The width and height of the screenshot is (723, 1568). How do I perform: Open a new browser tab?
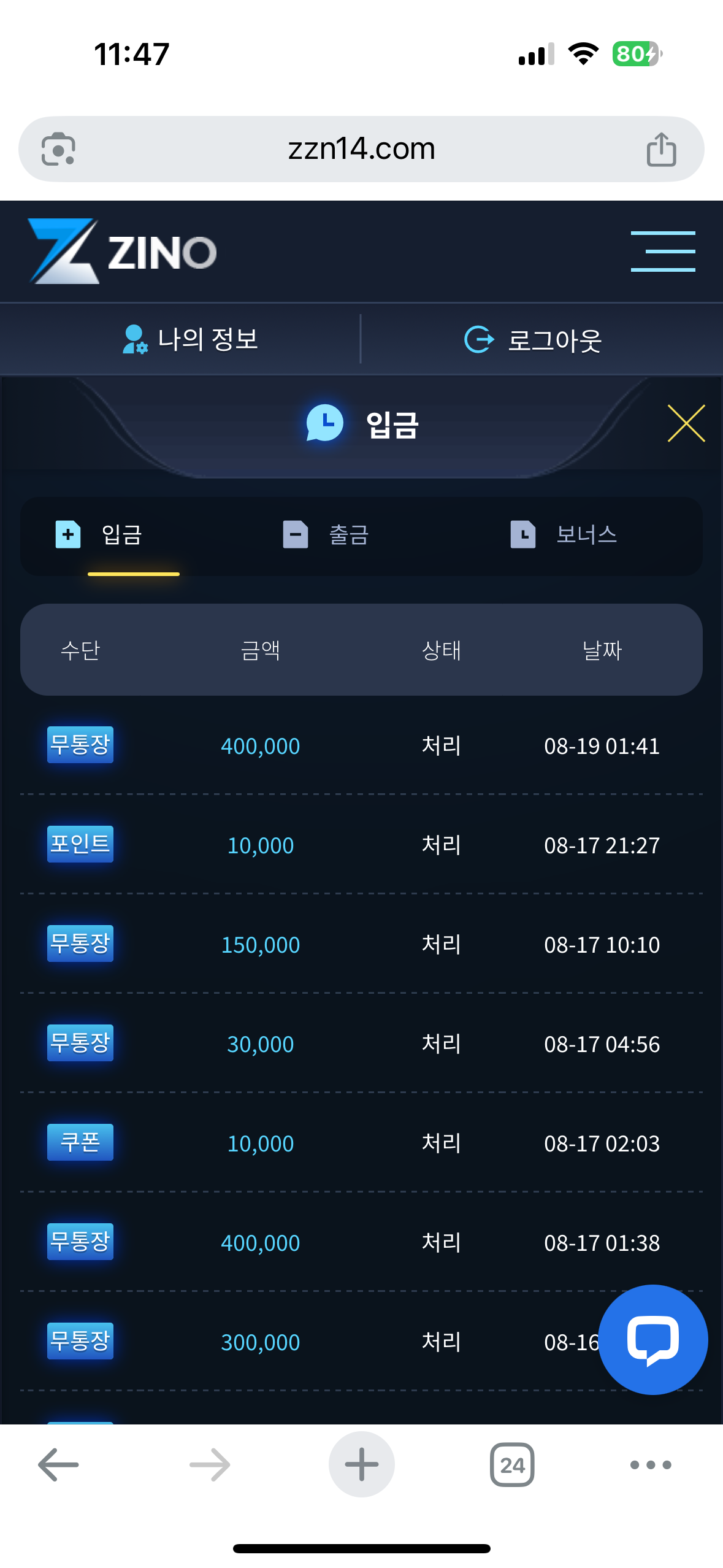click(361, 1464)
